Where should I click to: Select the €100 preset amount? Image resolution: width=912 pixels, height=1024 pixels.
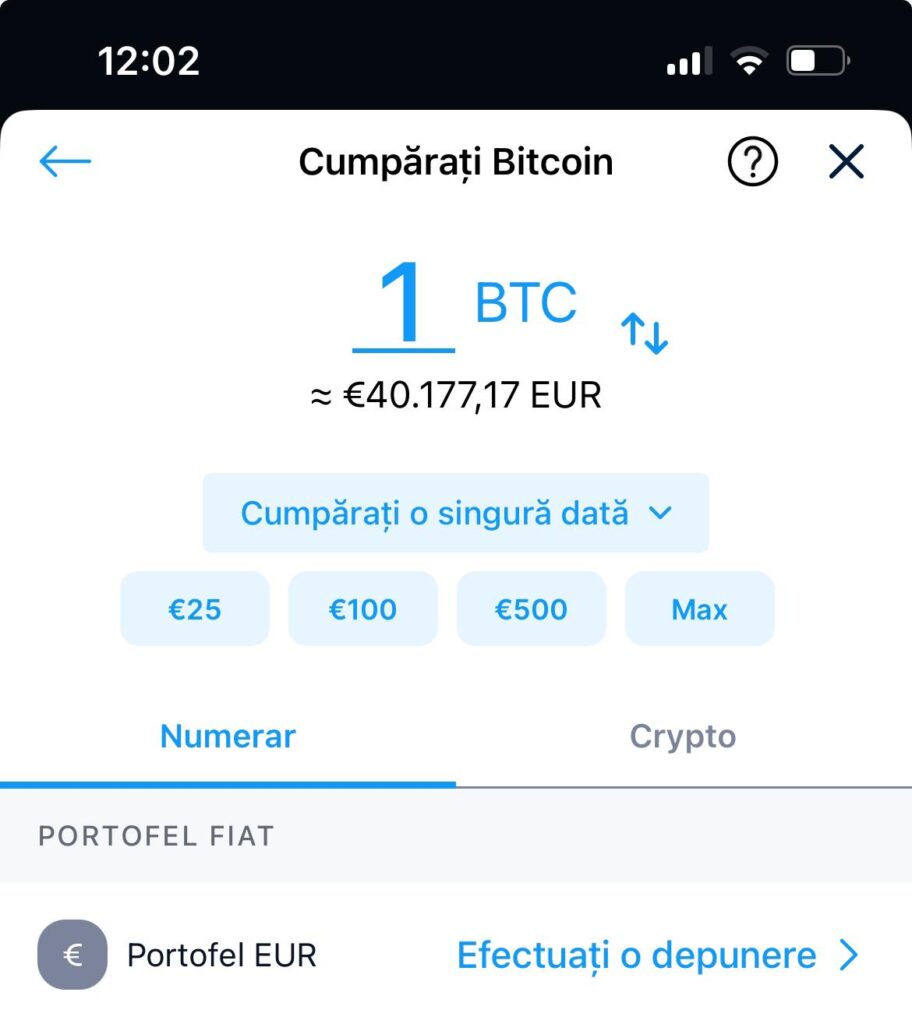(363, 609)
